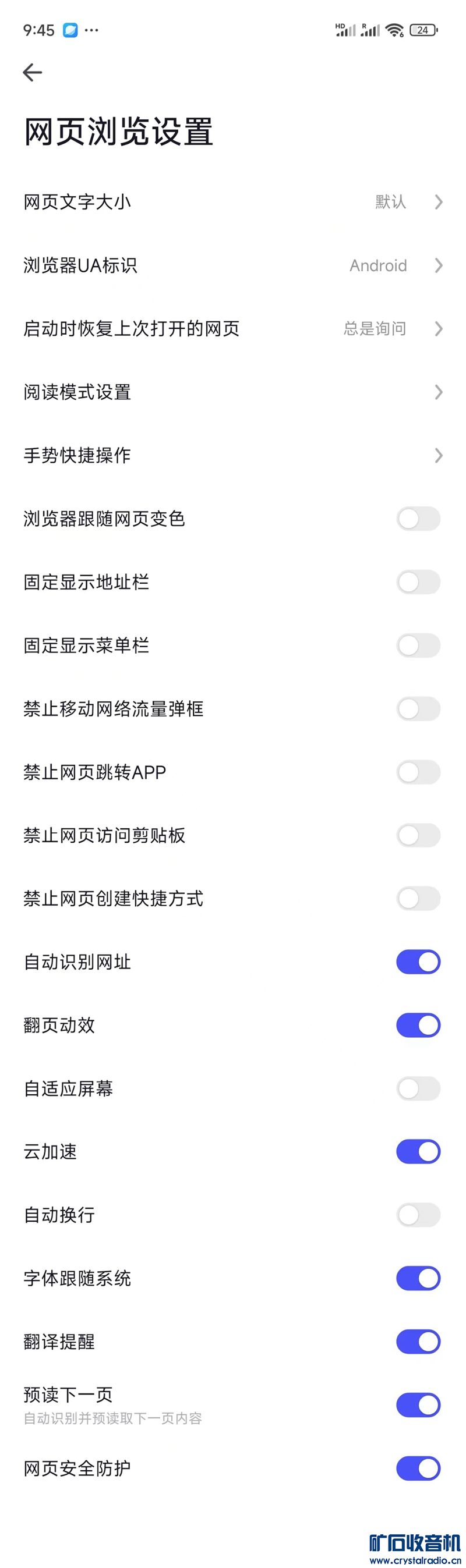Switch on 禁止网页创建快捷方式
466x1568 pixels.
pyautogui.click(x=418, y=899)
